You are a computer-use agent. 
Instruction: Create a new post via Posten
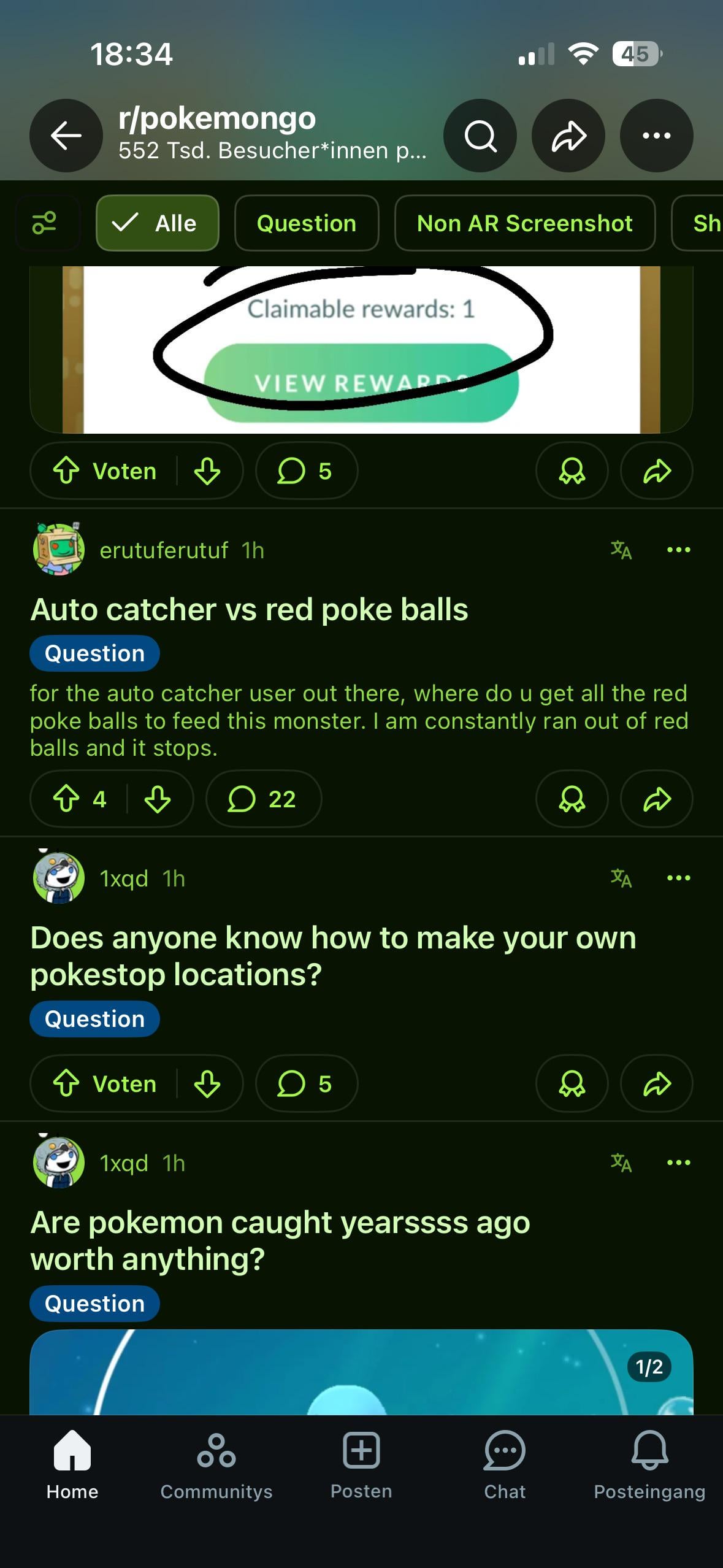(361, 1466)
